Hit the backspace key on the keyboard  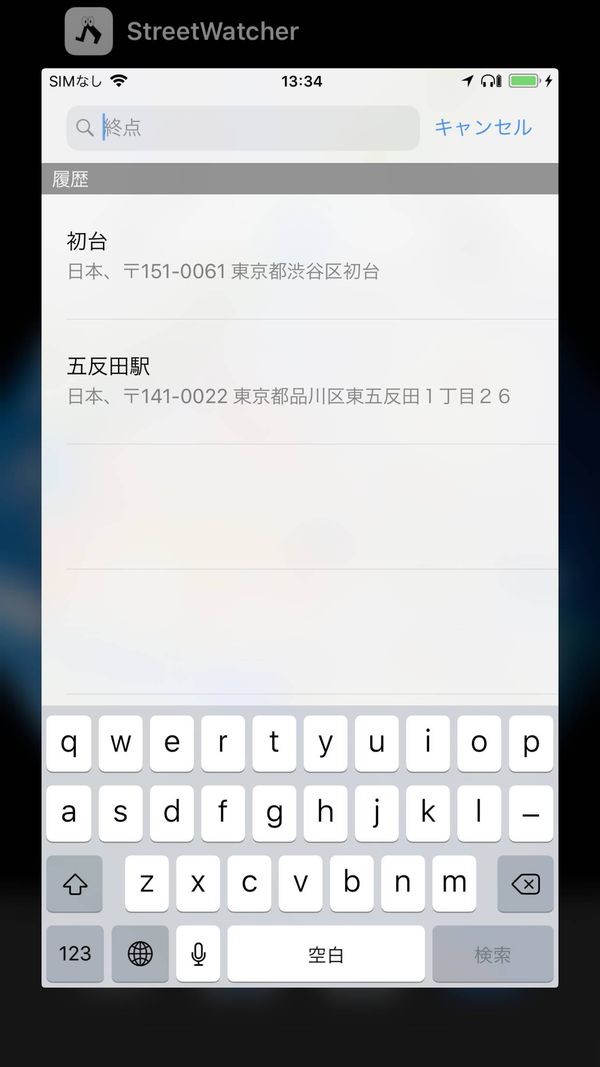[x=525, y=884]
